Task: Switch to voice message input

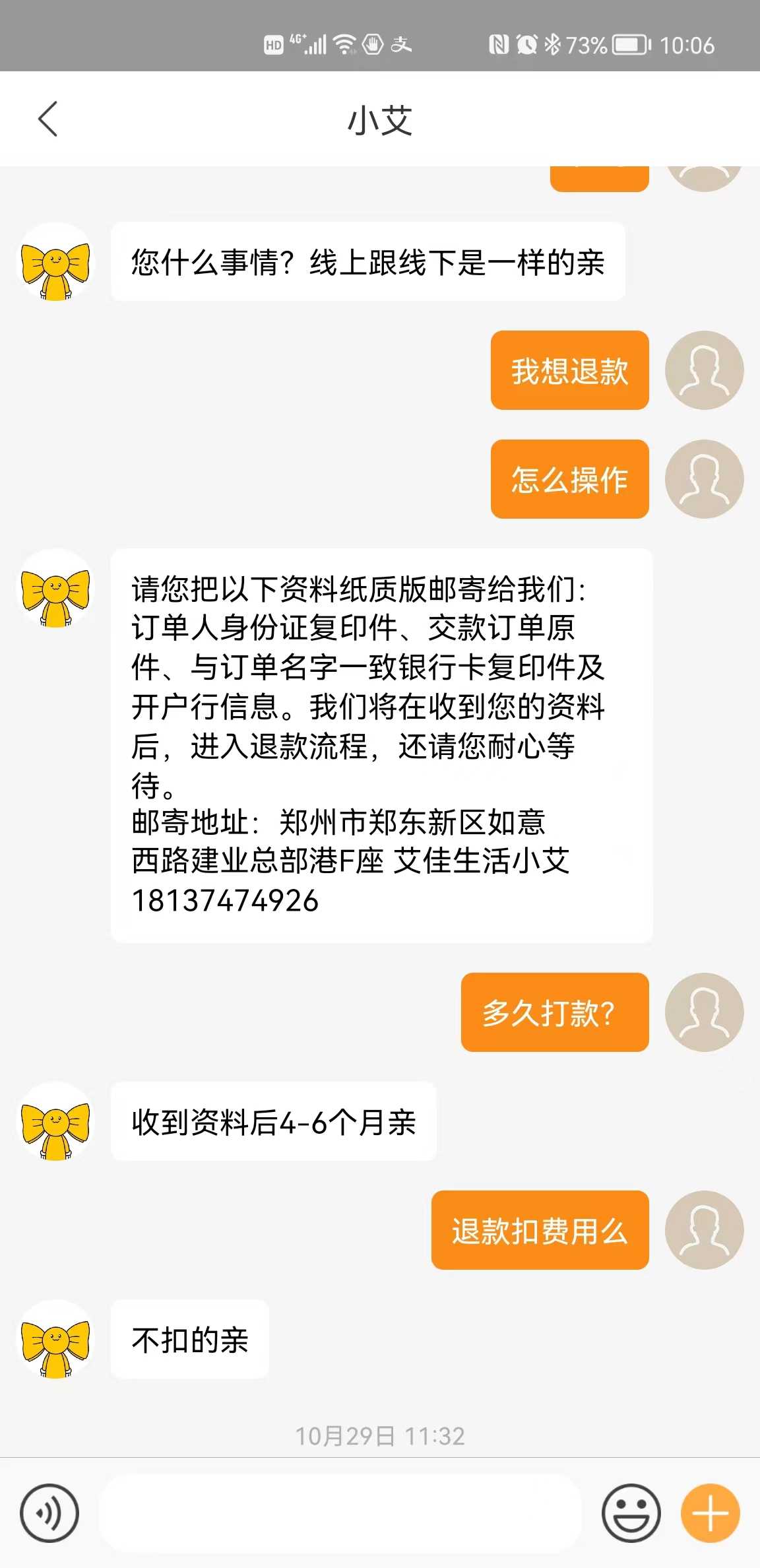Action: coord(49,1513)
